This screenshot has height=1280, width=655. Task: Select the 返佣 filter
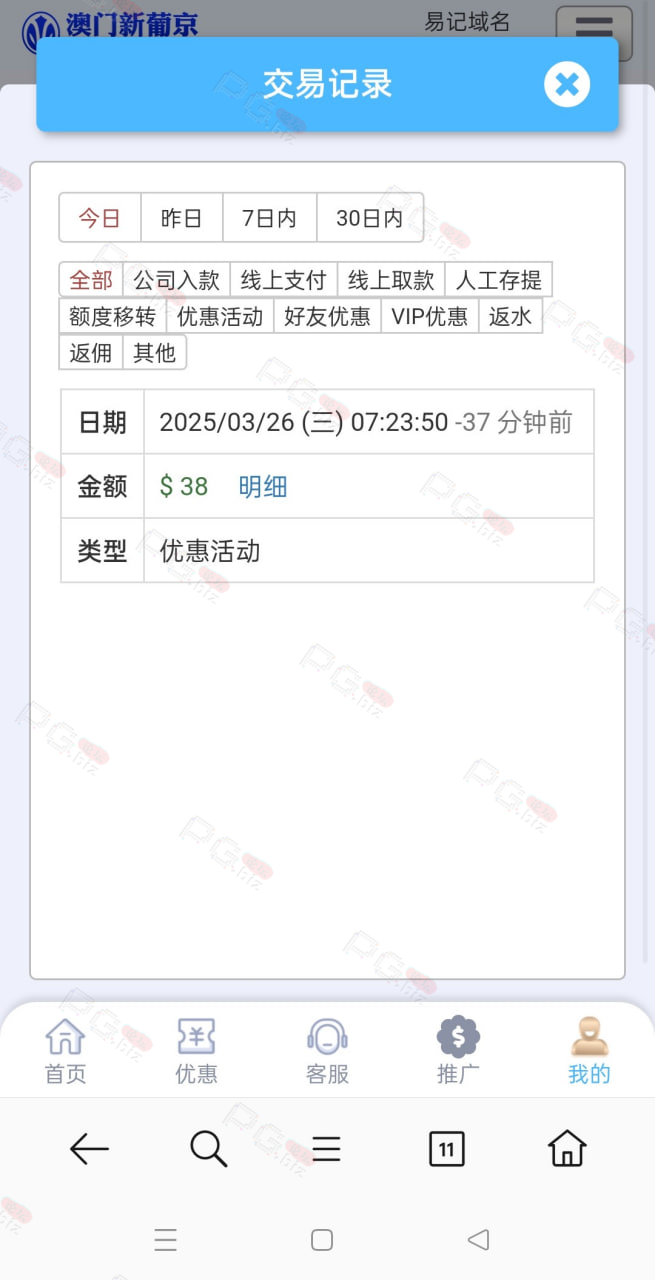point(91,352)
